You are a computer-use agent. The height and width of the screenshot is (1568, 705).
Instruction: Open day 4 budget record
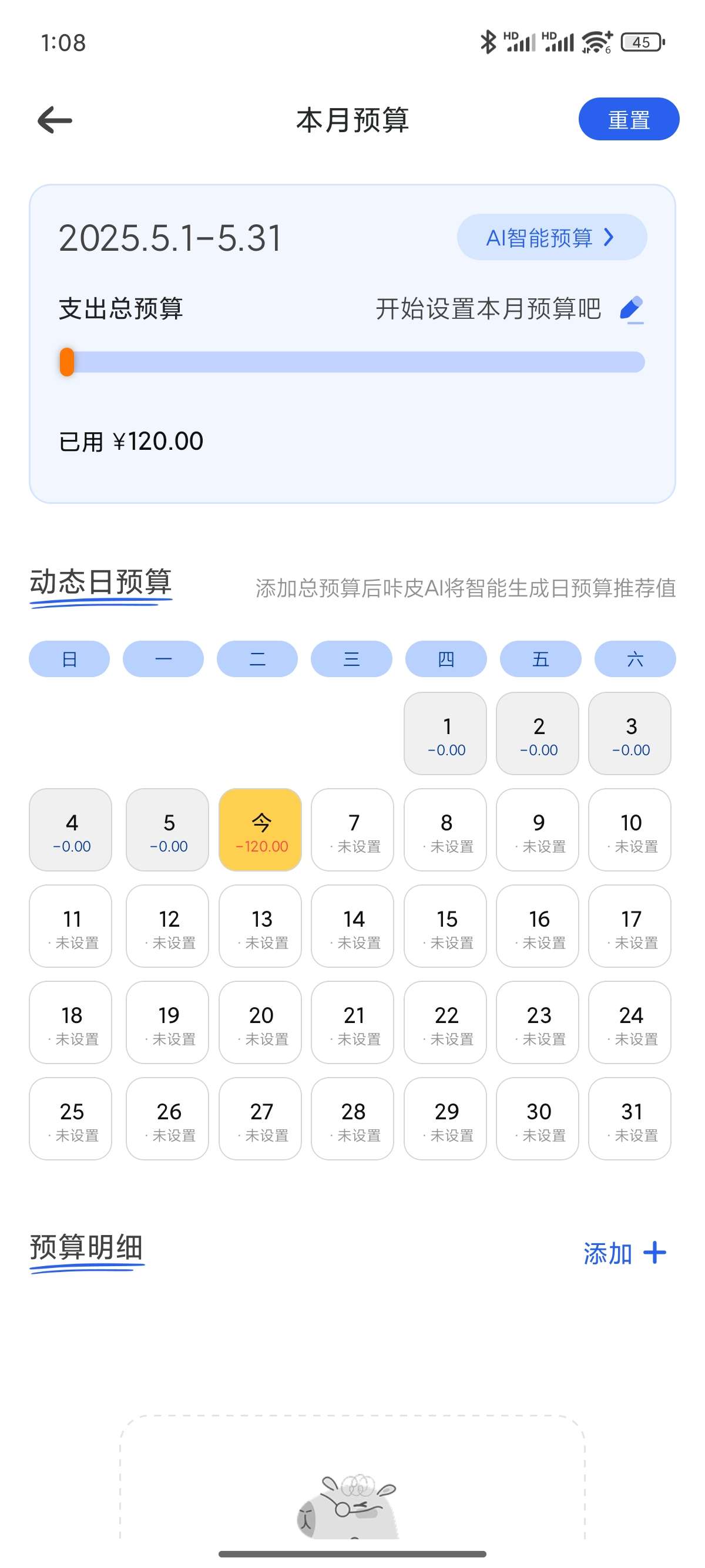pyautogui.click(x=70, y=830)
